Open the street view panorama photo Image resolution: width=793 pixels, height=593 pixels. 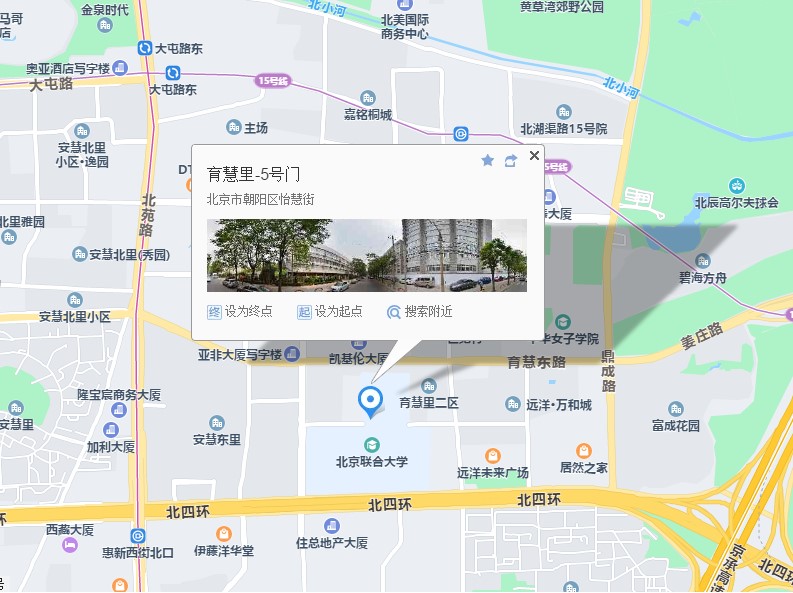coord(366,256)
